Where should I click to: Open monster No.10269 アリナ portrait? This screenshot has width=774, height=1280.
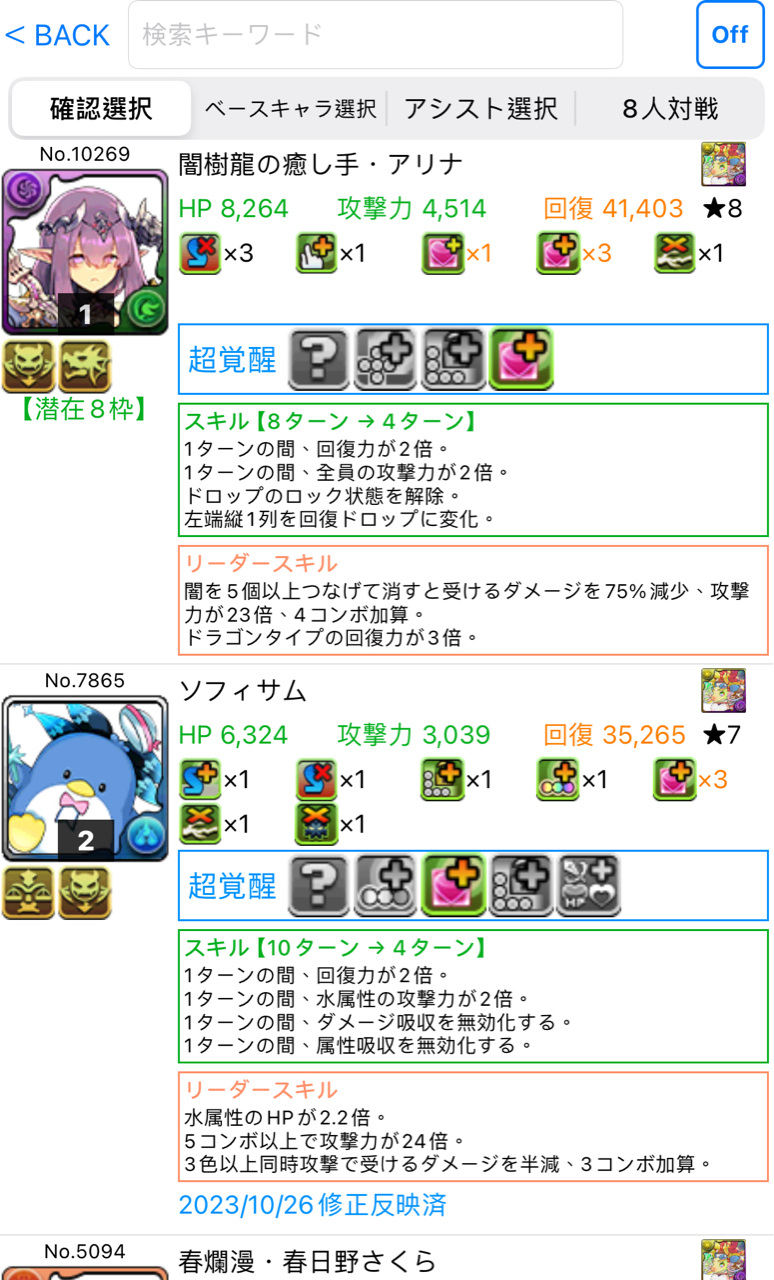pos(85,252)
